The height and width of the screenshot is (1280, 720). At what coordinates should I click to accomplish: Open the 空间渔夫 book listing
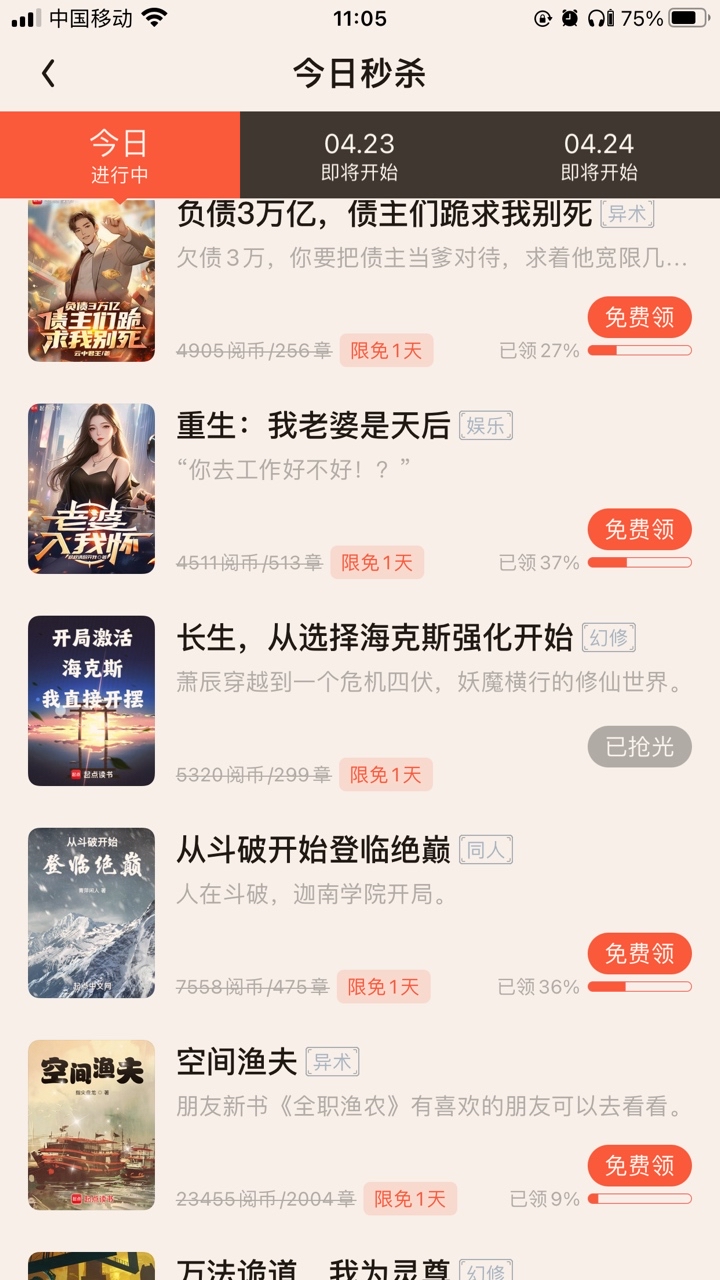pos(237,1062)
